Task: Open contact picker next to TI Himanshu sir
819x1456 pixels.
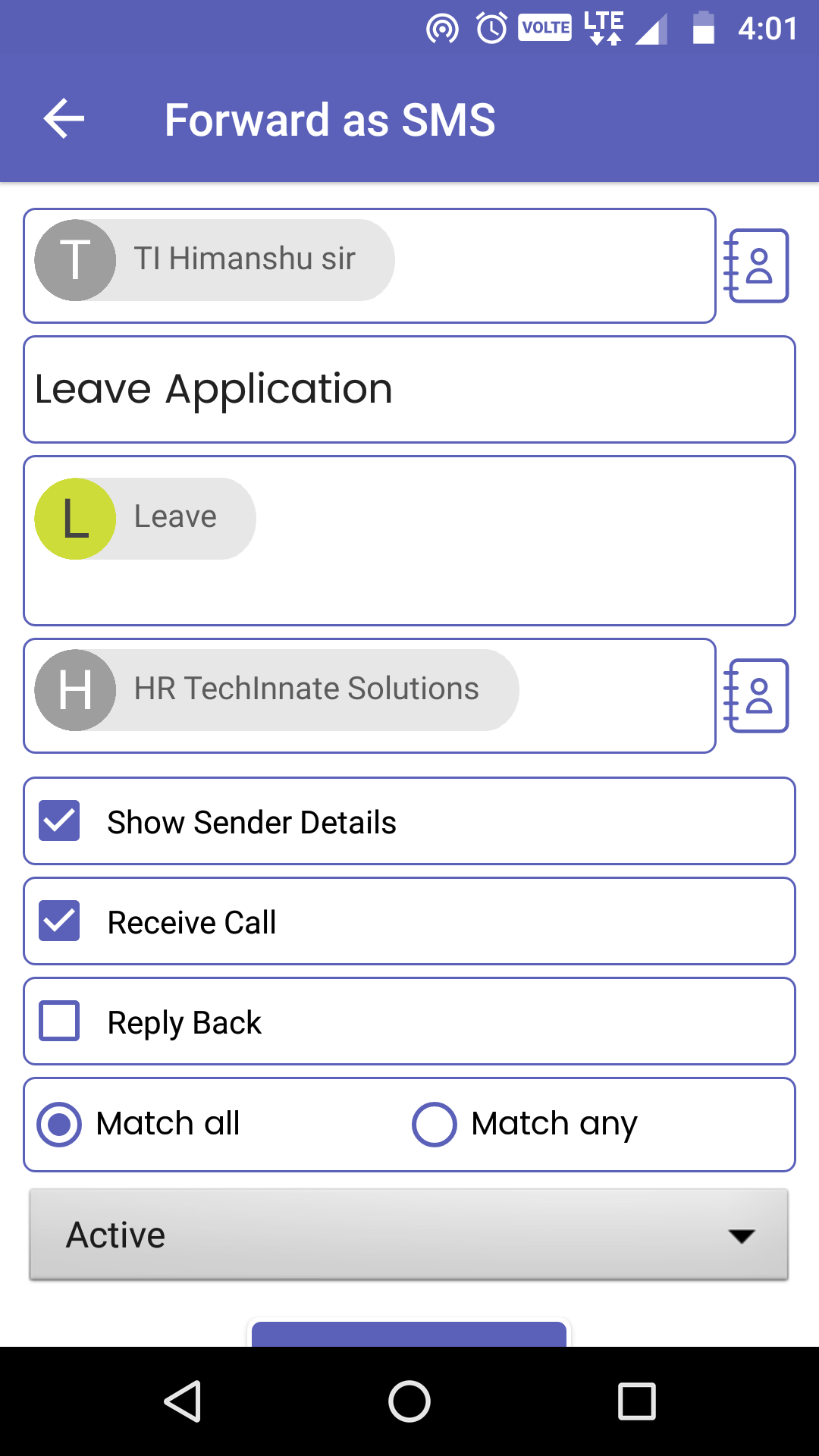Action: click(x=757, y=265)
